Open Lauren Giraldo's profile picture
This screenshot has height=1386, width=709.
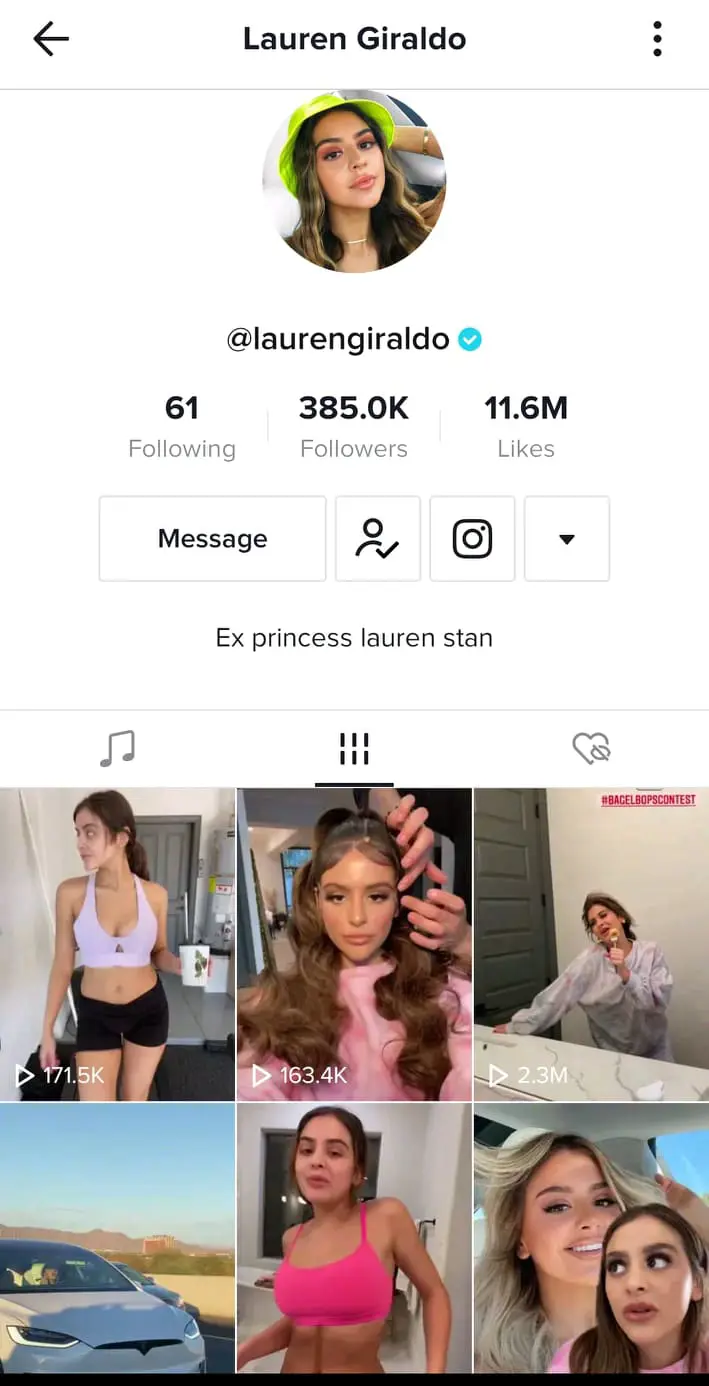(354, 182)
